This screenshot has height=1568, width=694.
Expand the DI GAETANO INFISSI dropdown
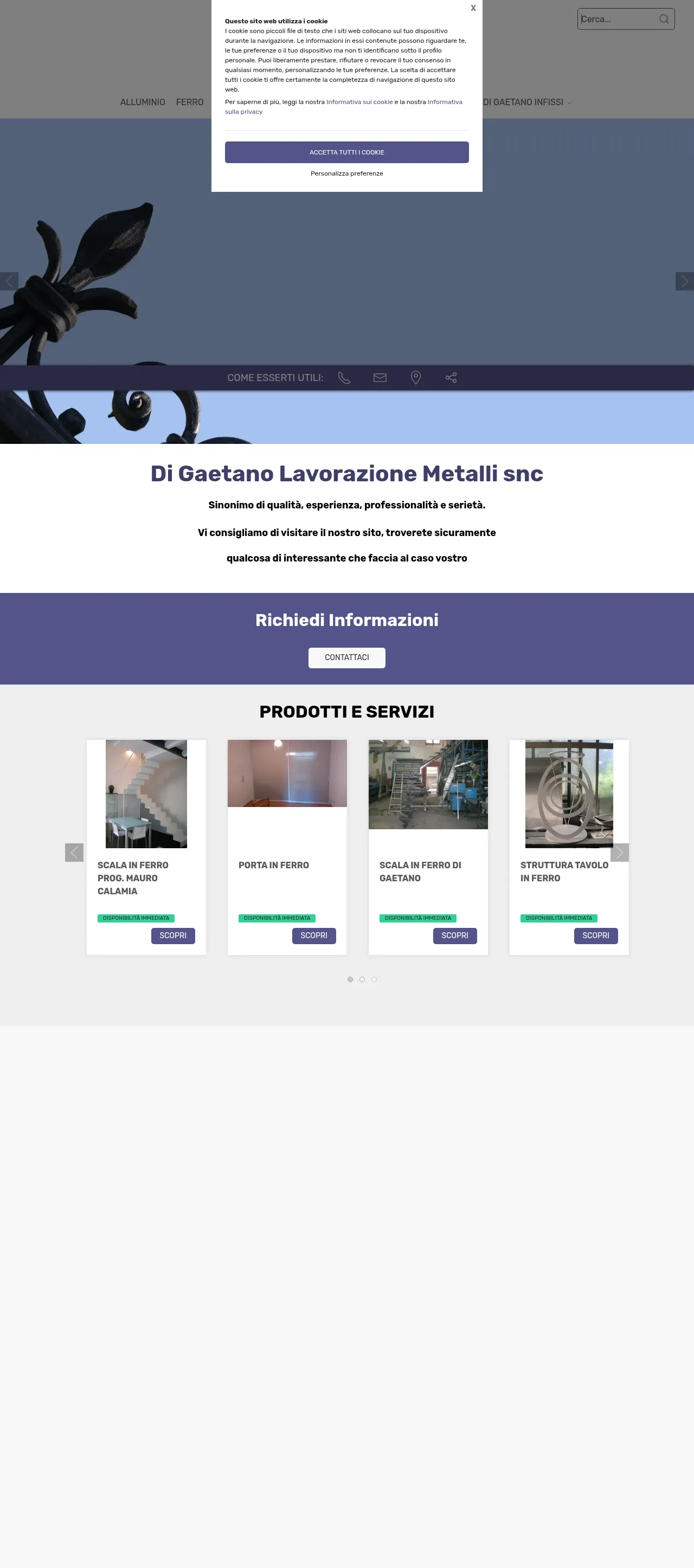click(527, 102)
